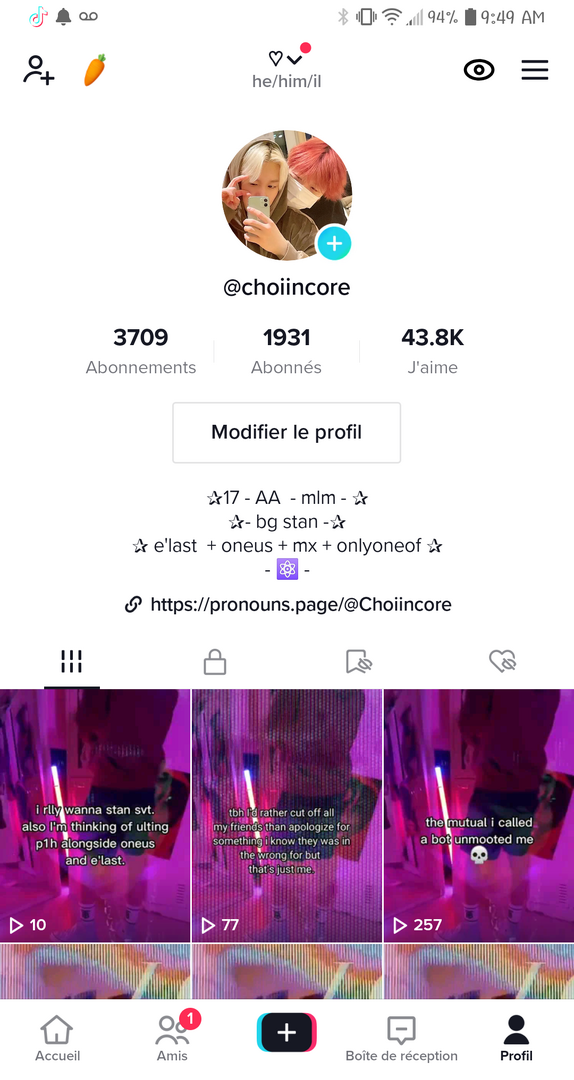The image size is (574, 1080).
Task: View the Abonnements following list
Action: [x=141, y=351]
